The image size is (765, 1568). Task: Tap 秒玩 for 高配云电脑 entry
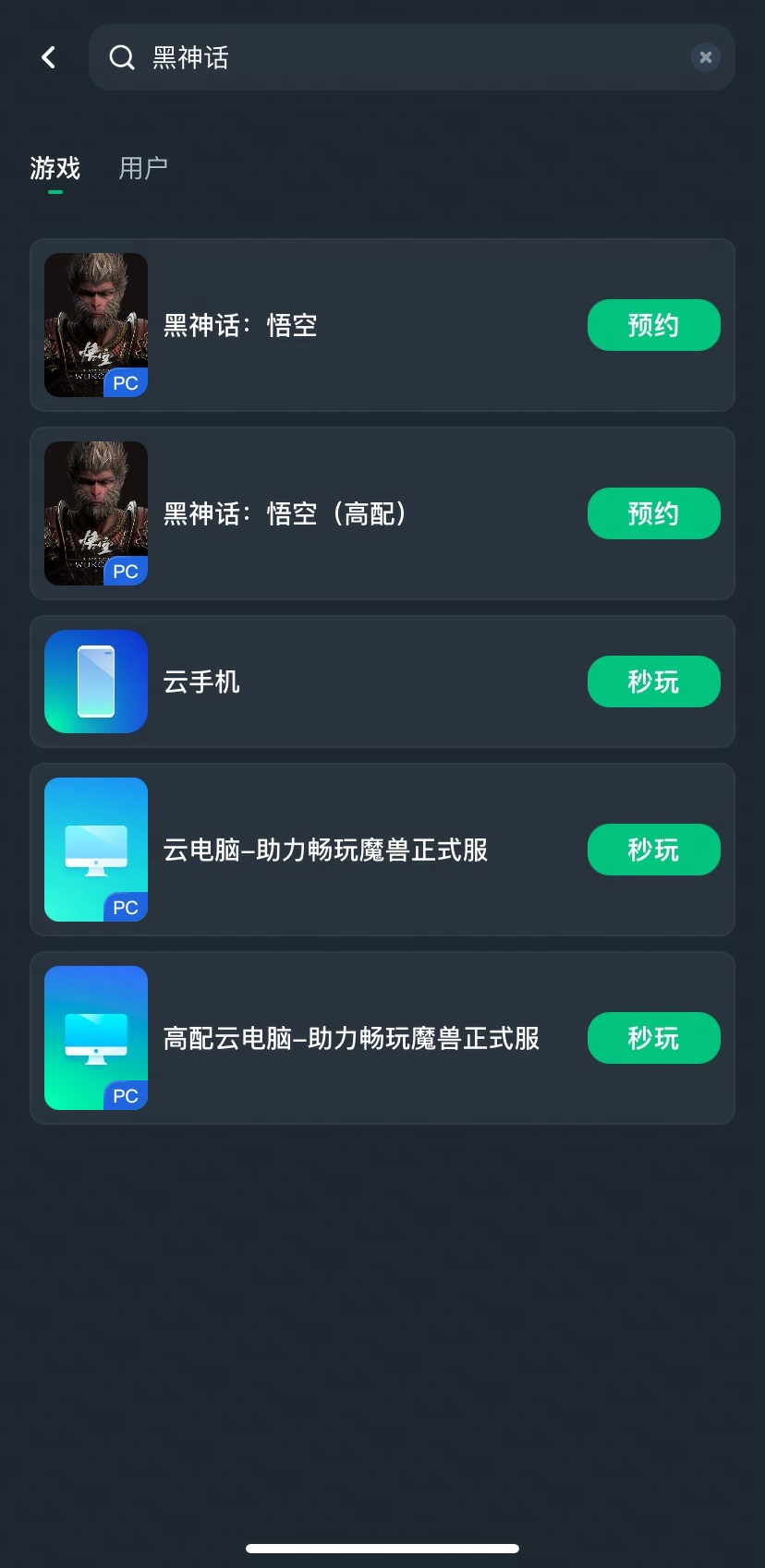click(x=653, y=1038)
